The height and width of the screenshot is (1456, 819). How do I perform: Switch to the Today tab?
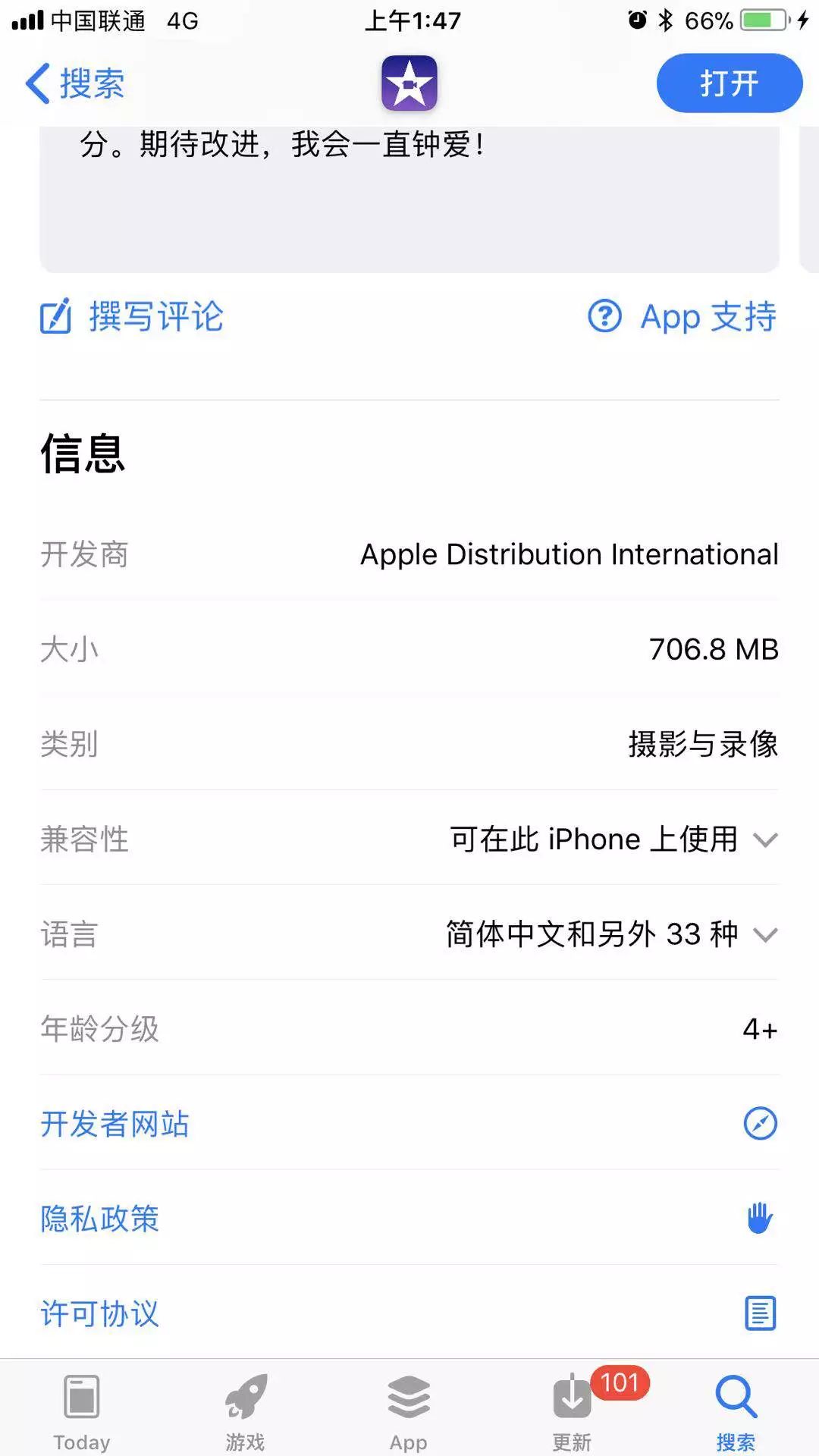click(x=82, y=1410)
